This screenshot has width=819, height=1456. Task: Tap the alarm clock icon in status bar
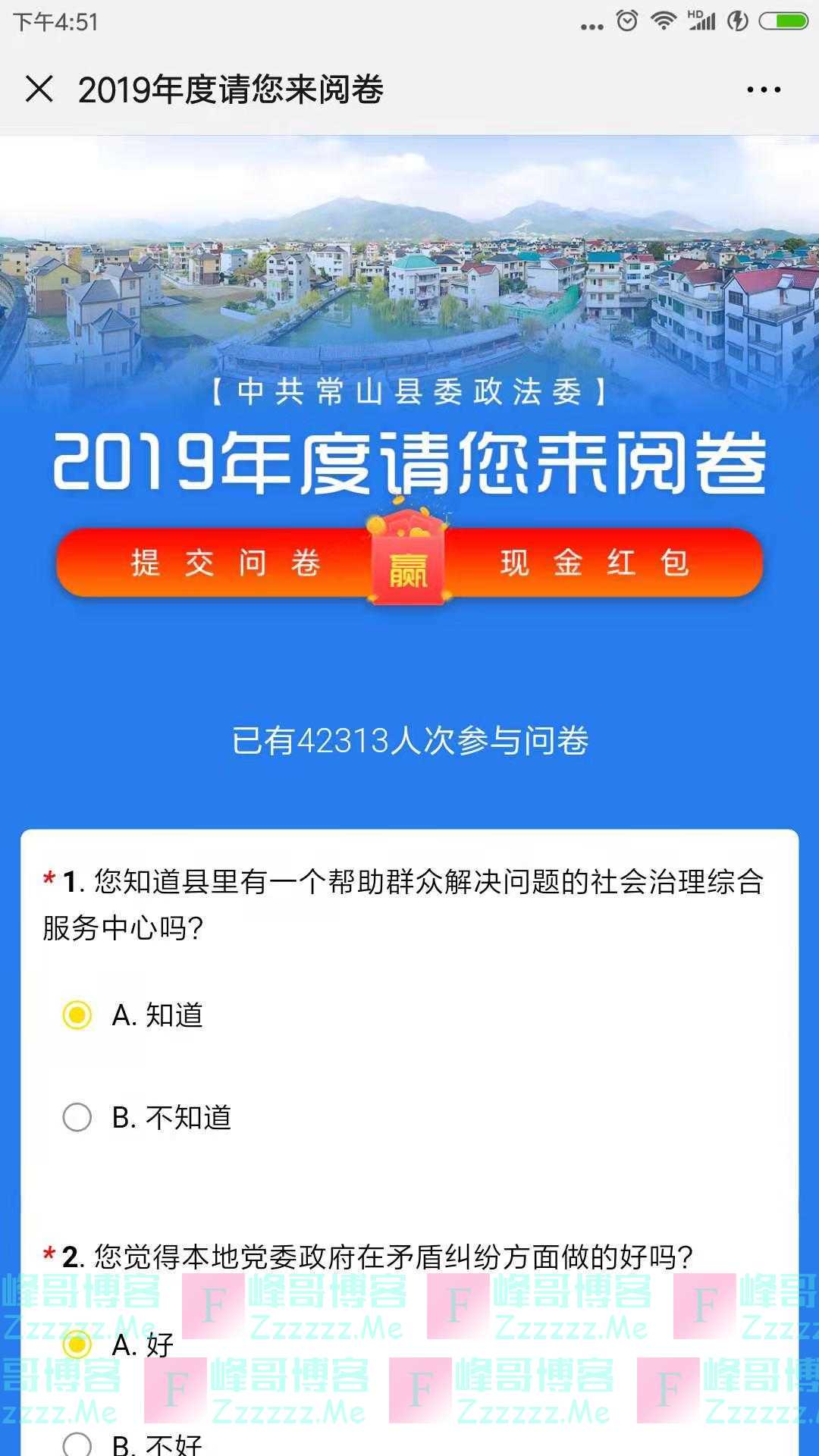pyautogui.click(x=626, y=21)
